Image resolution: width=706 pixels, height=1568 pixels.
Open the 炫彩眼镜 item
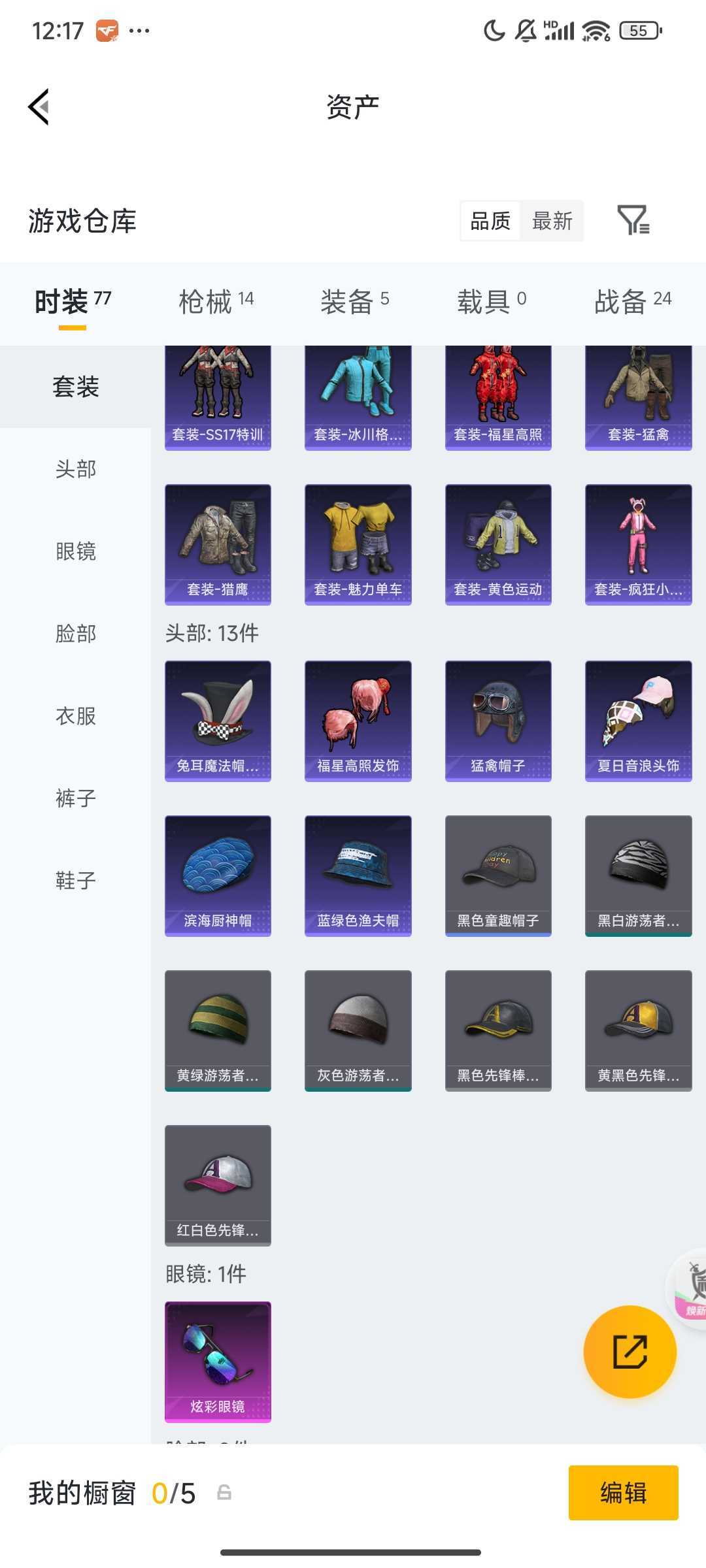218,1362
